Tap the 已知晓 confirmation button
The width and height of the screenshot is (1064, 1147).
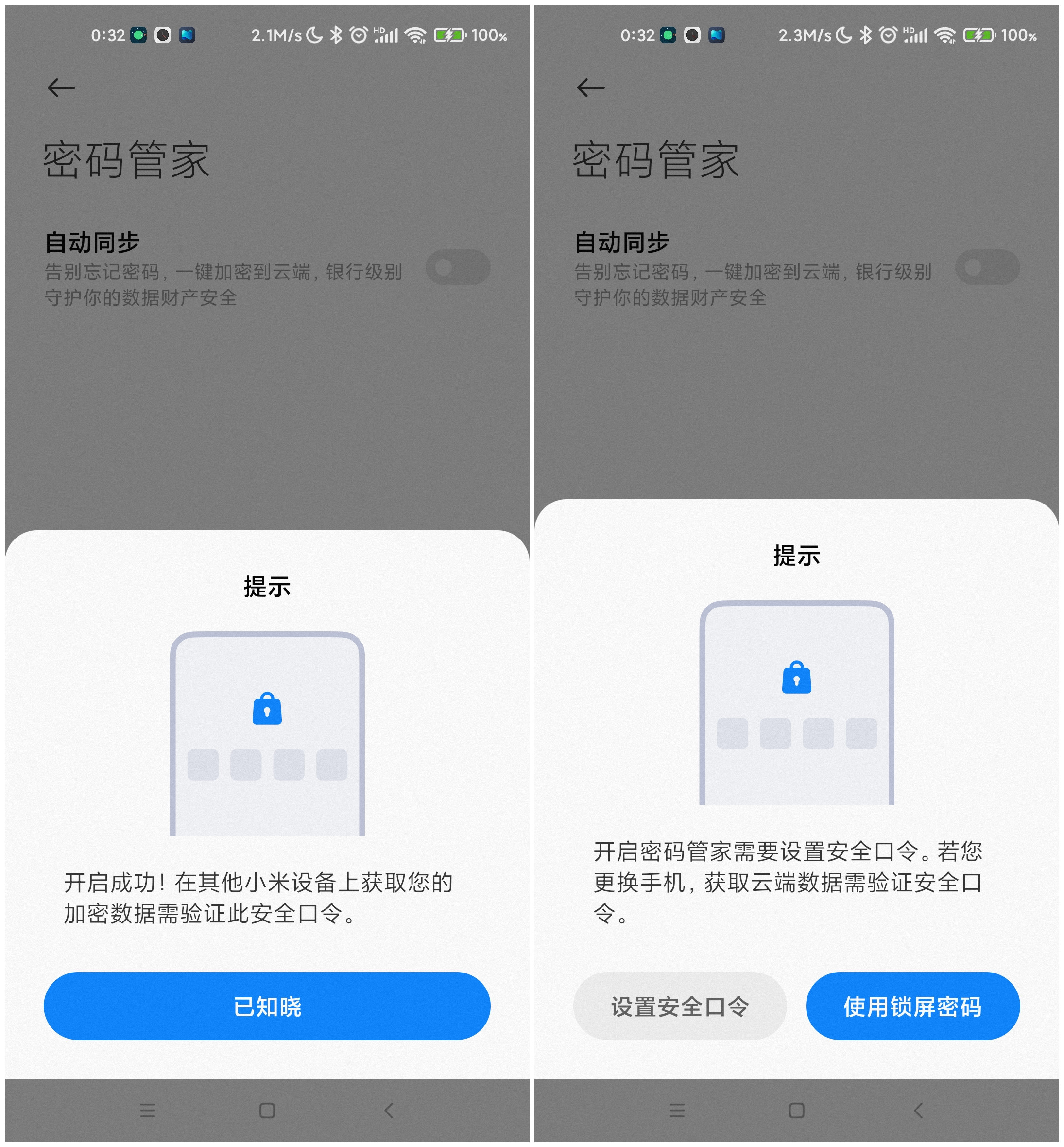[x=266, y=1006]
